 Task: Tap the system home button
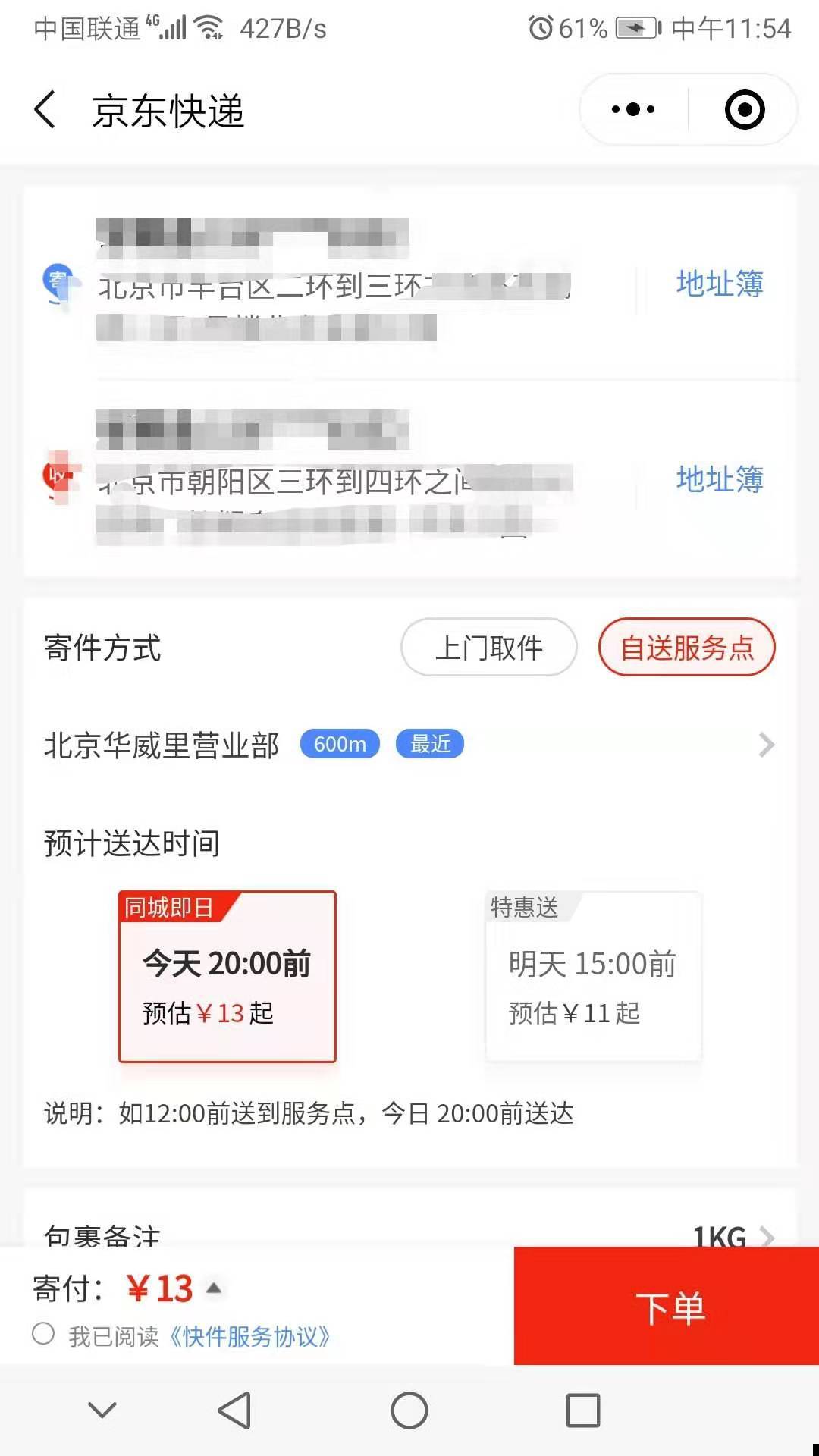coord(409,1410)
